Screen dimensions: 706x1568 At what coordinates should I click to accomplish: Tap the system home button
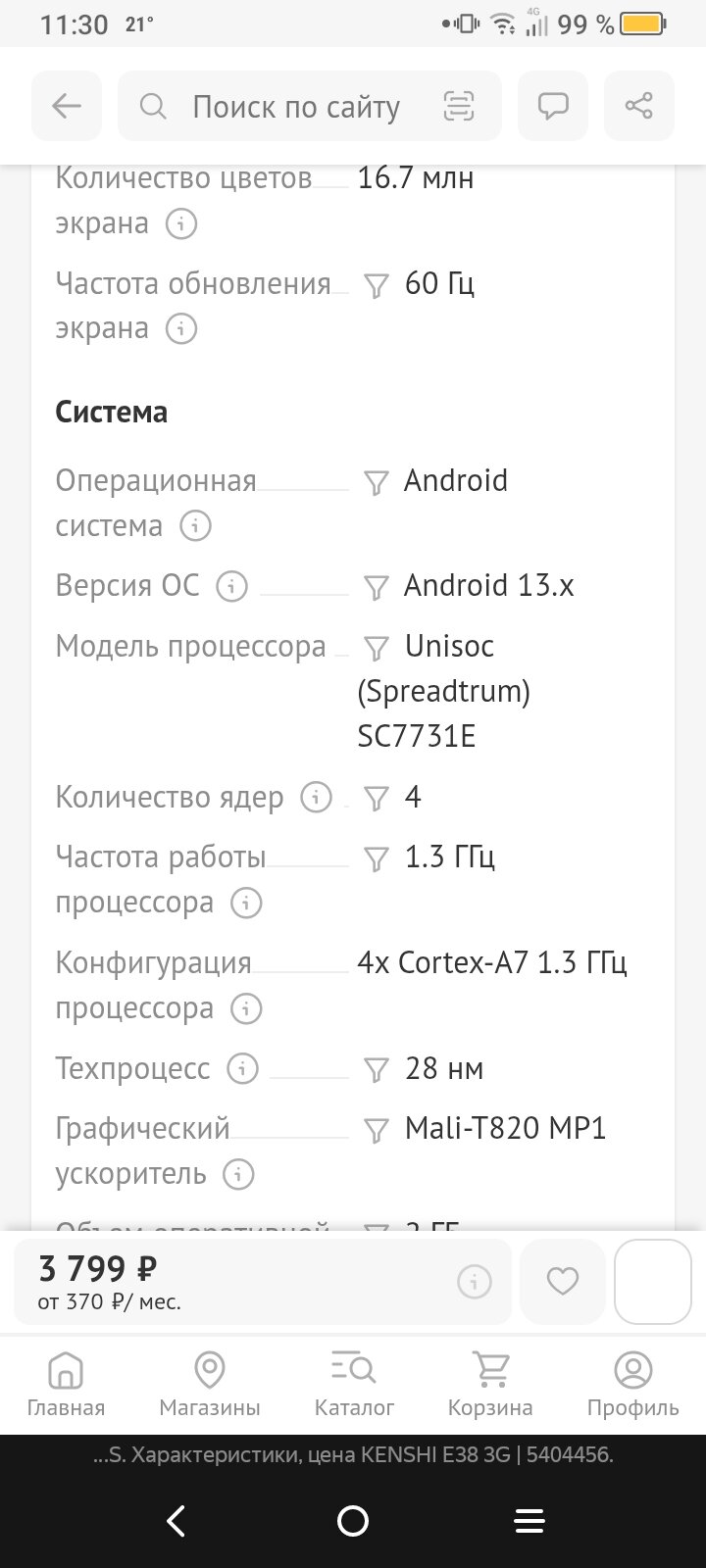353,1520
